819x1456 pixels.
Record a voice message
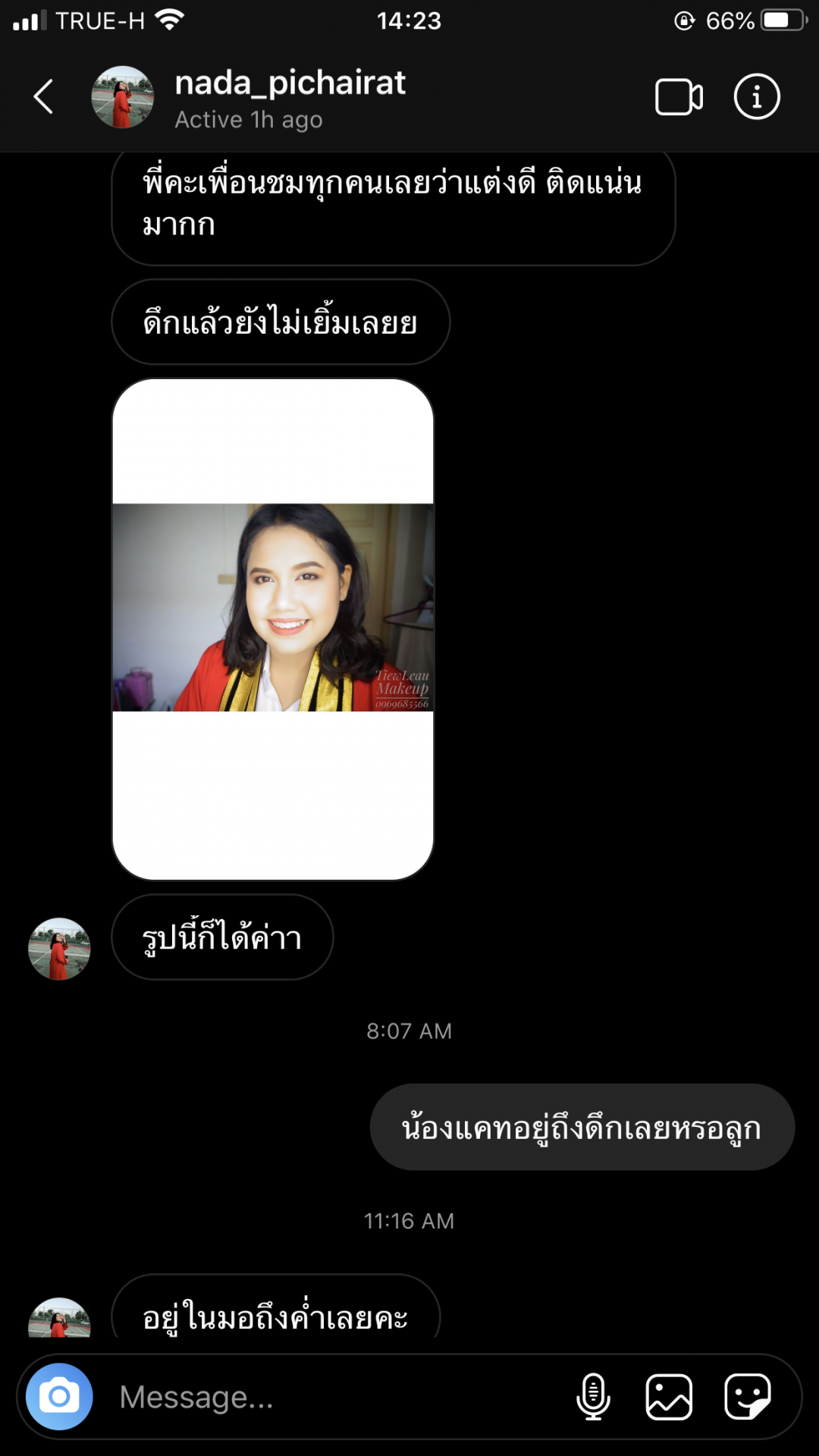click(x=593, y=1396)
